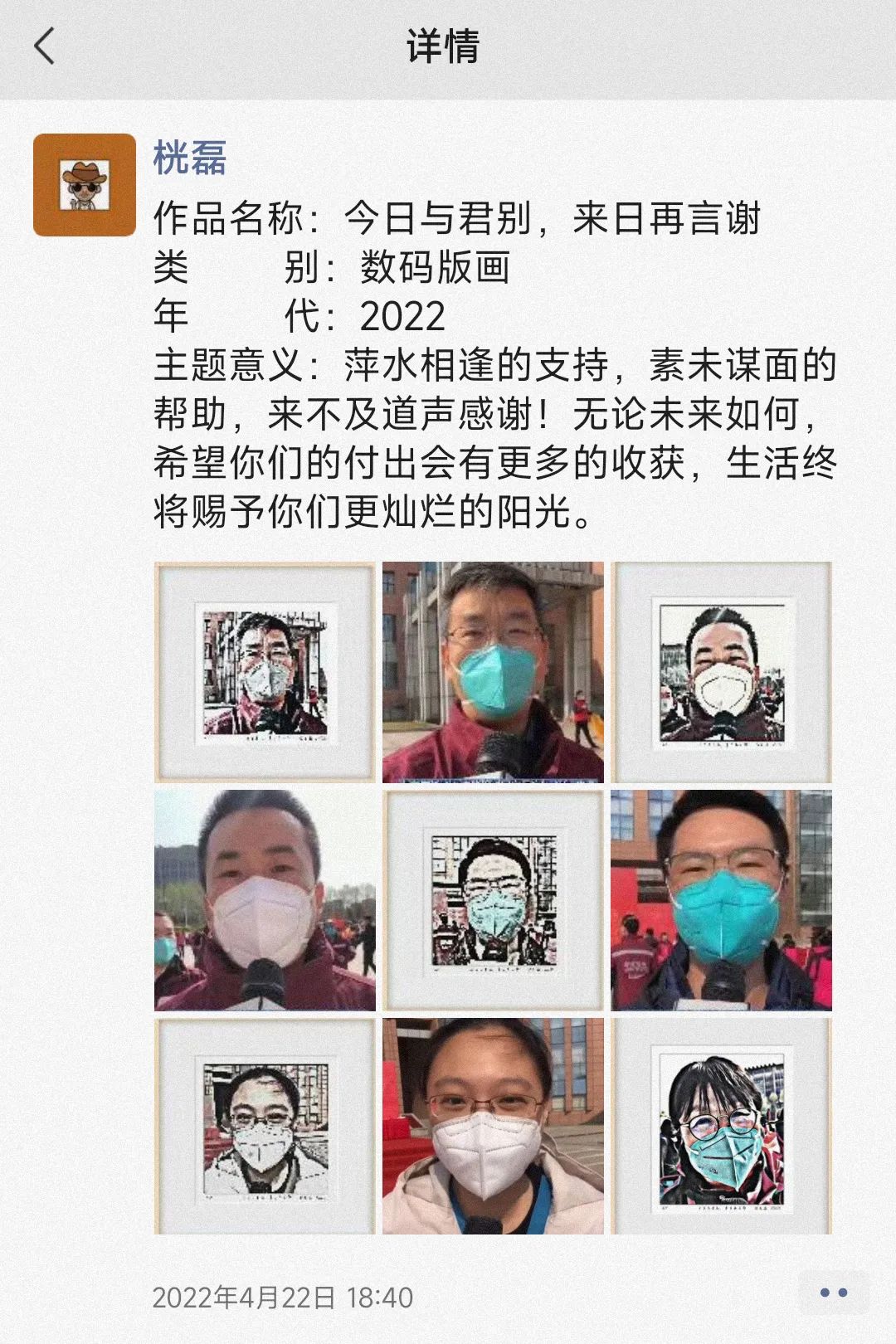View the colorful framed print of woman in mask
Image resolution: width=896 pixels, height=1344 pixels.
721,1127
